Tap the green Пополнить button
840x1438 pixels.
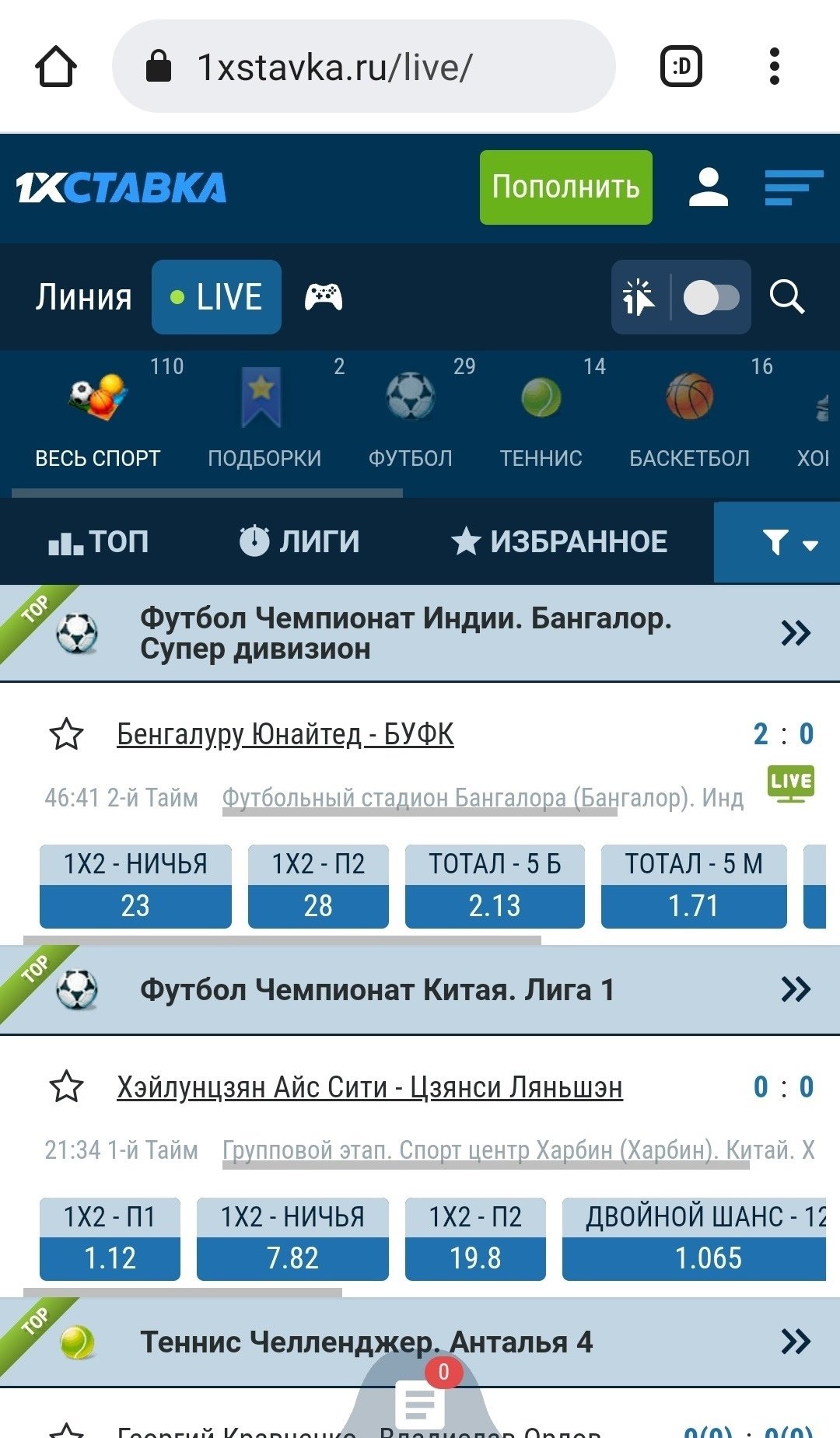[x=565, y=187]
